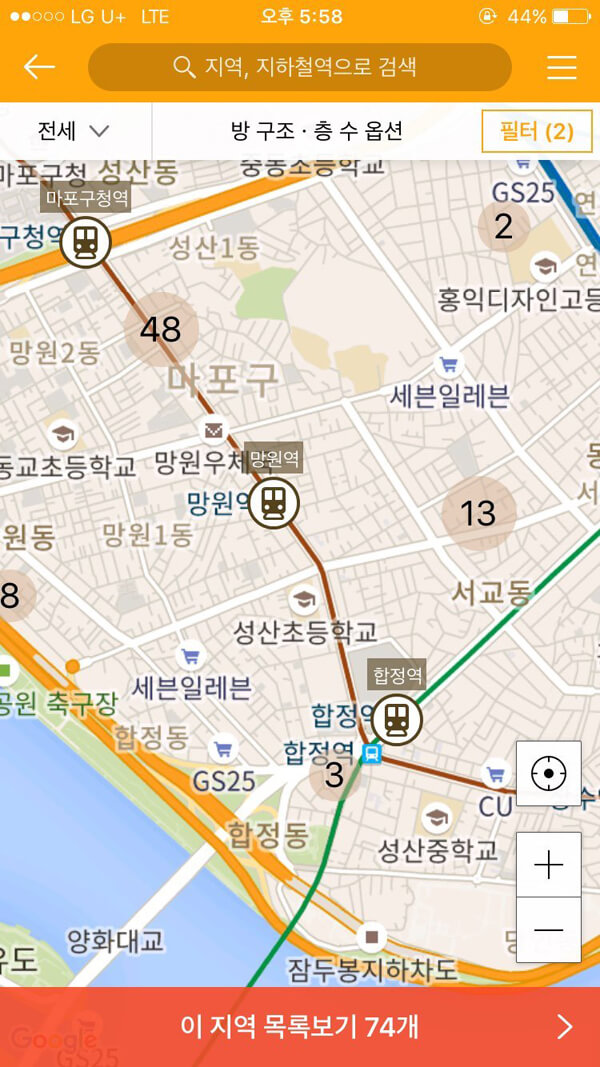The width and height of the screenshot is (600, 1067).
Task: Select the cluster marker showing 48
Action: tap(161, 328)
